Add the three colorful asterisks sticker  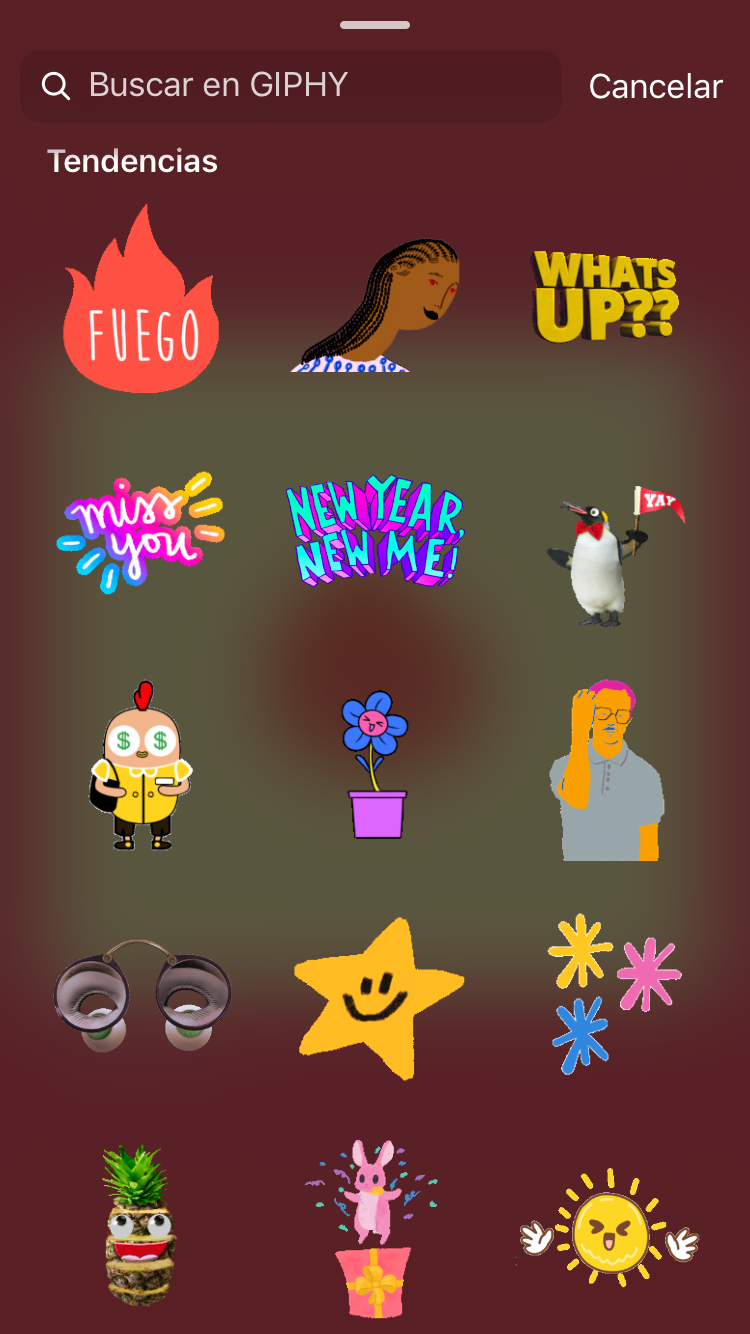[612, 992]
